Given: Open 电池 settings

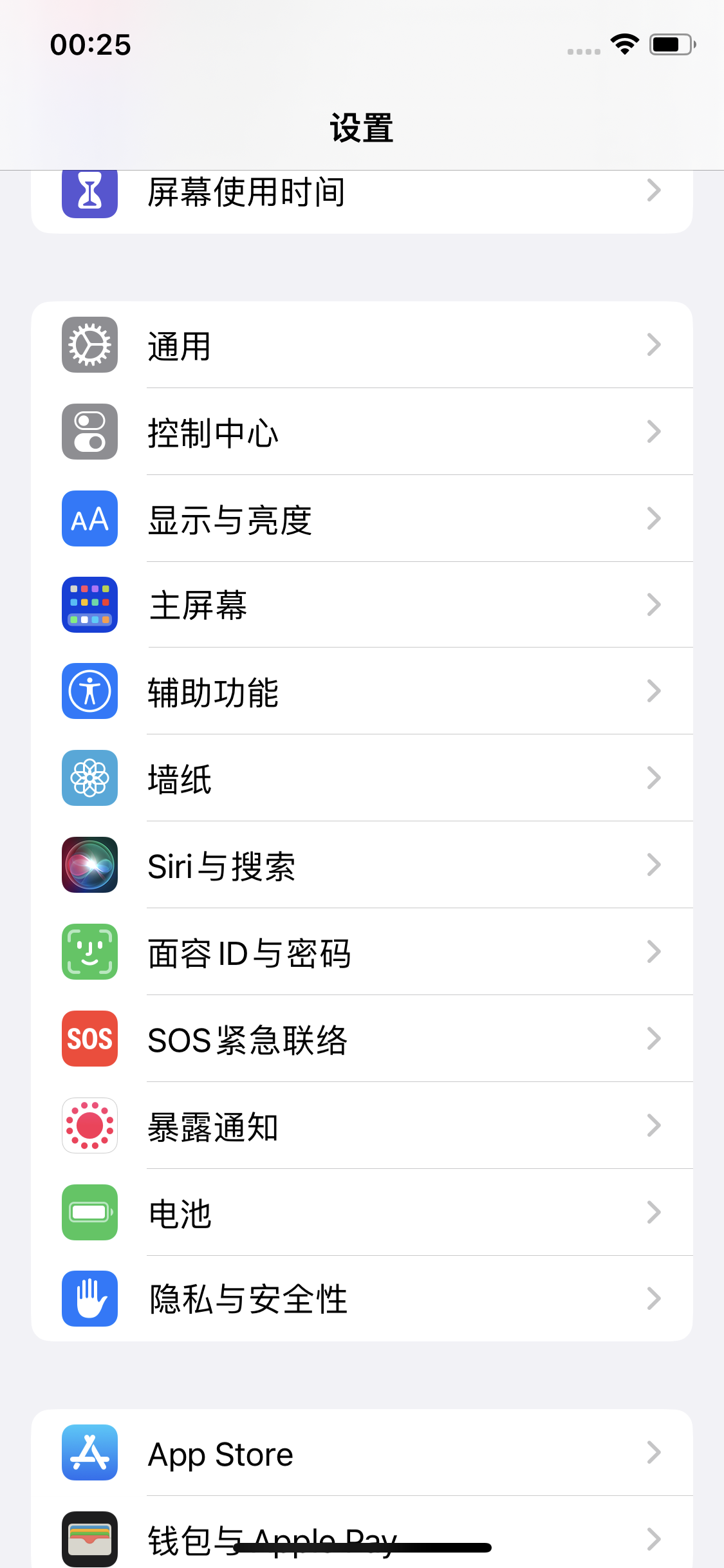Looking at the screenshot, I should click(x=360, y=1213).
